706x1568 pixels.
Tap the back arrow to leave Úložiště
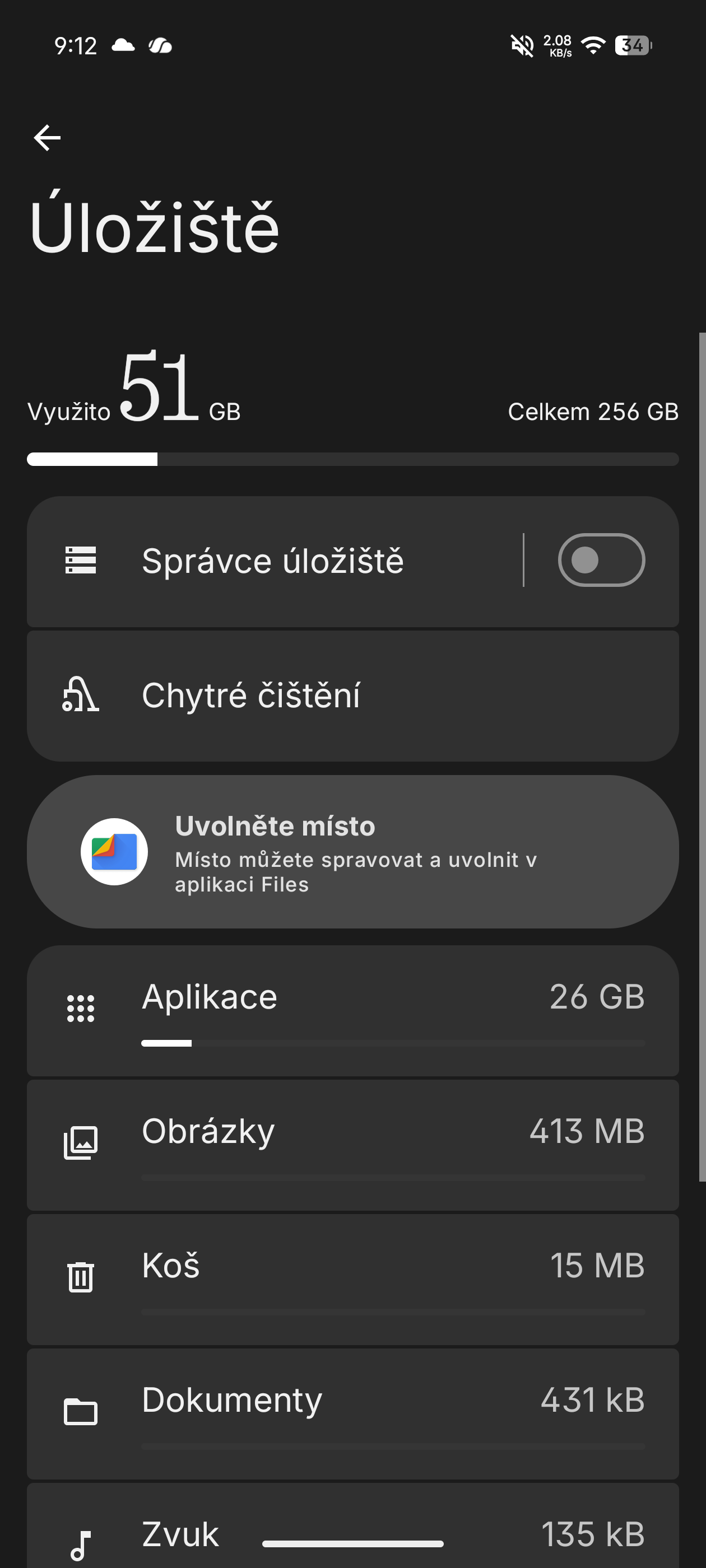(47, 138)
